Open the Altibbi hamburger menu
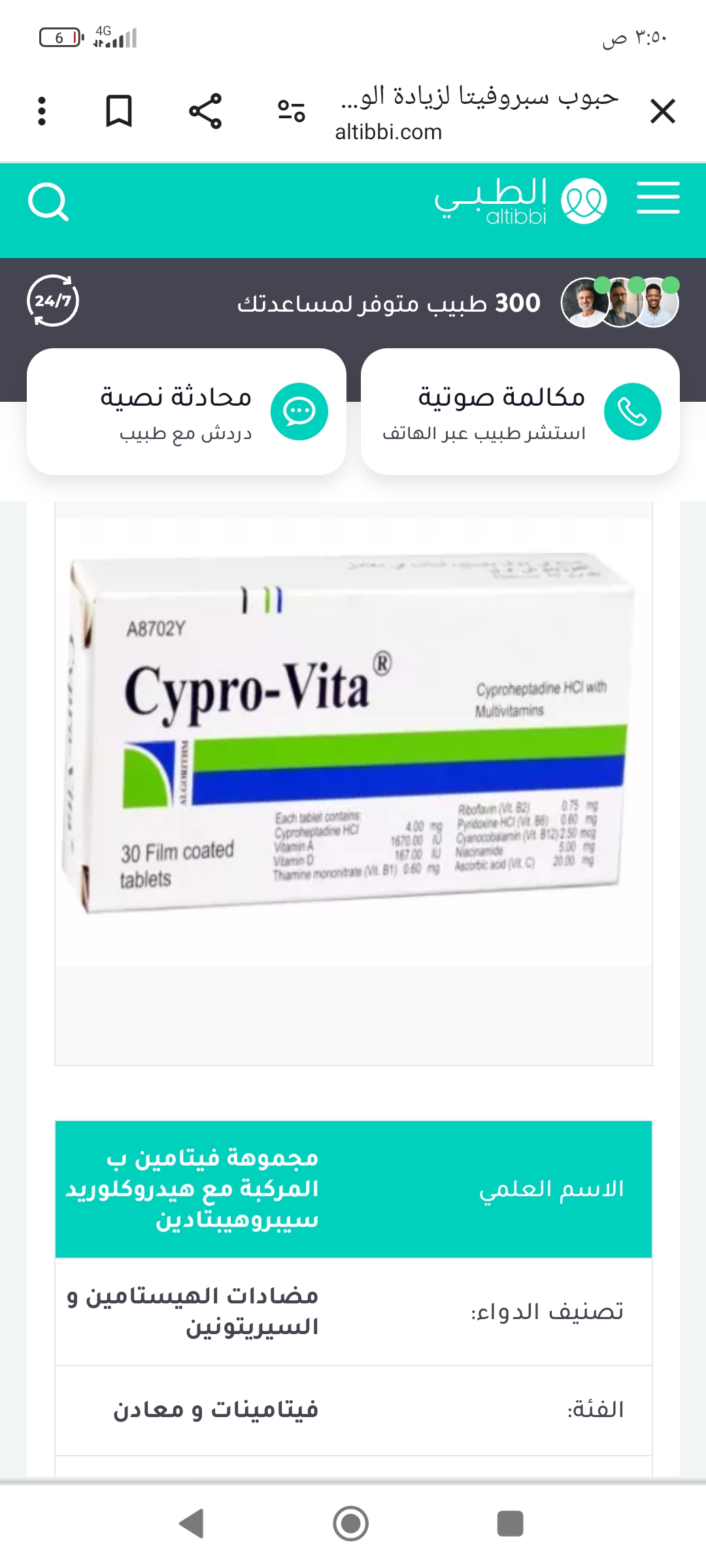 [658, 198]
